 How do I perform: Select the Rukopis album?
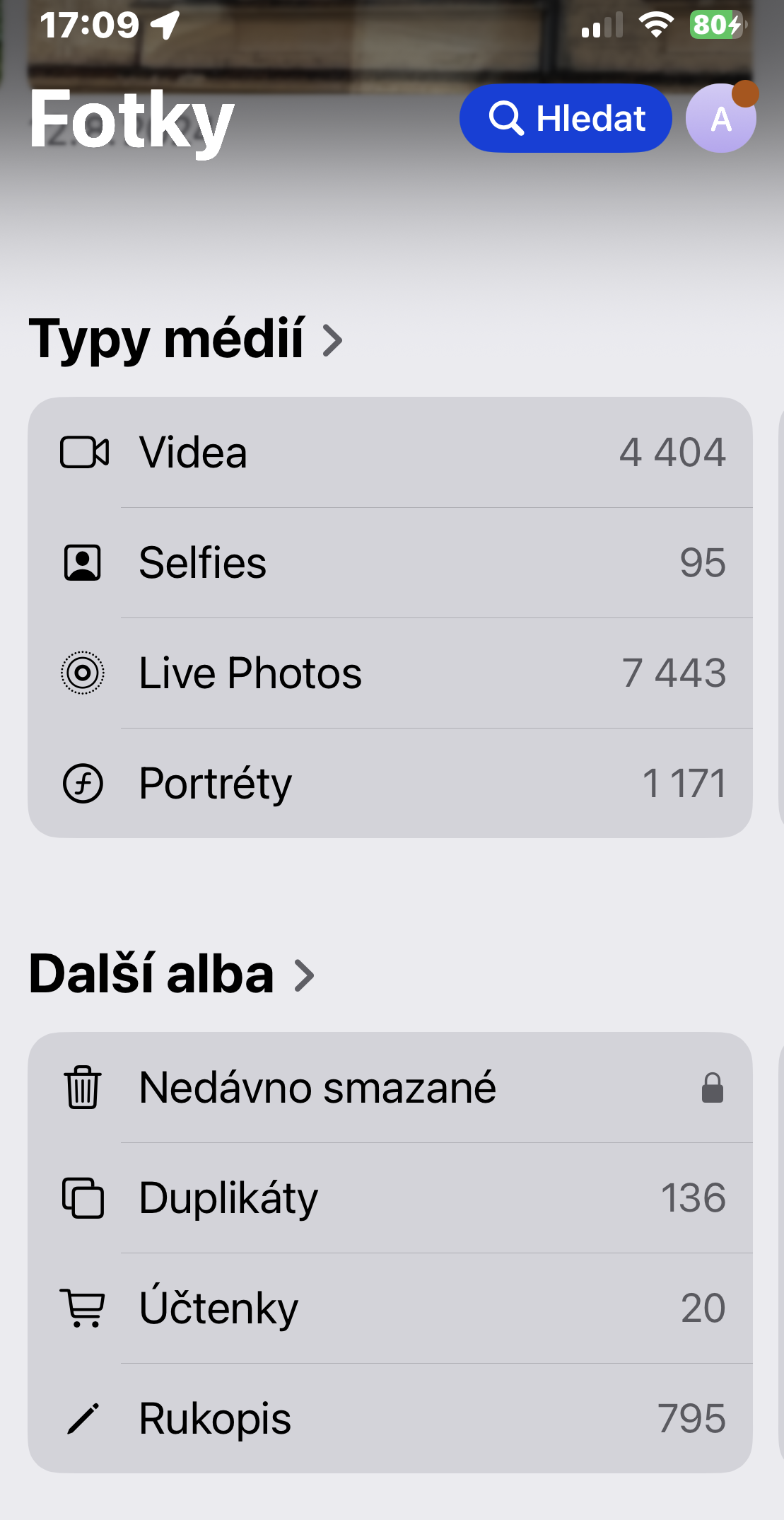(390, 1419)
